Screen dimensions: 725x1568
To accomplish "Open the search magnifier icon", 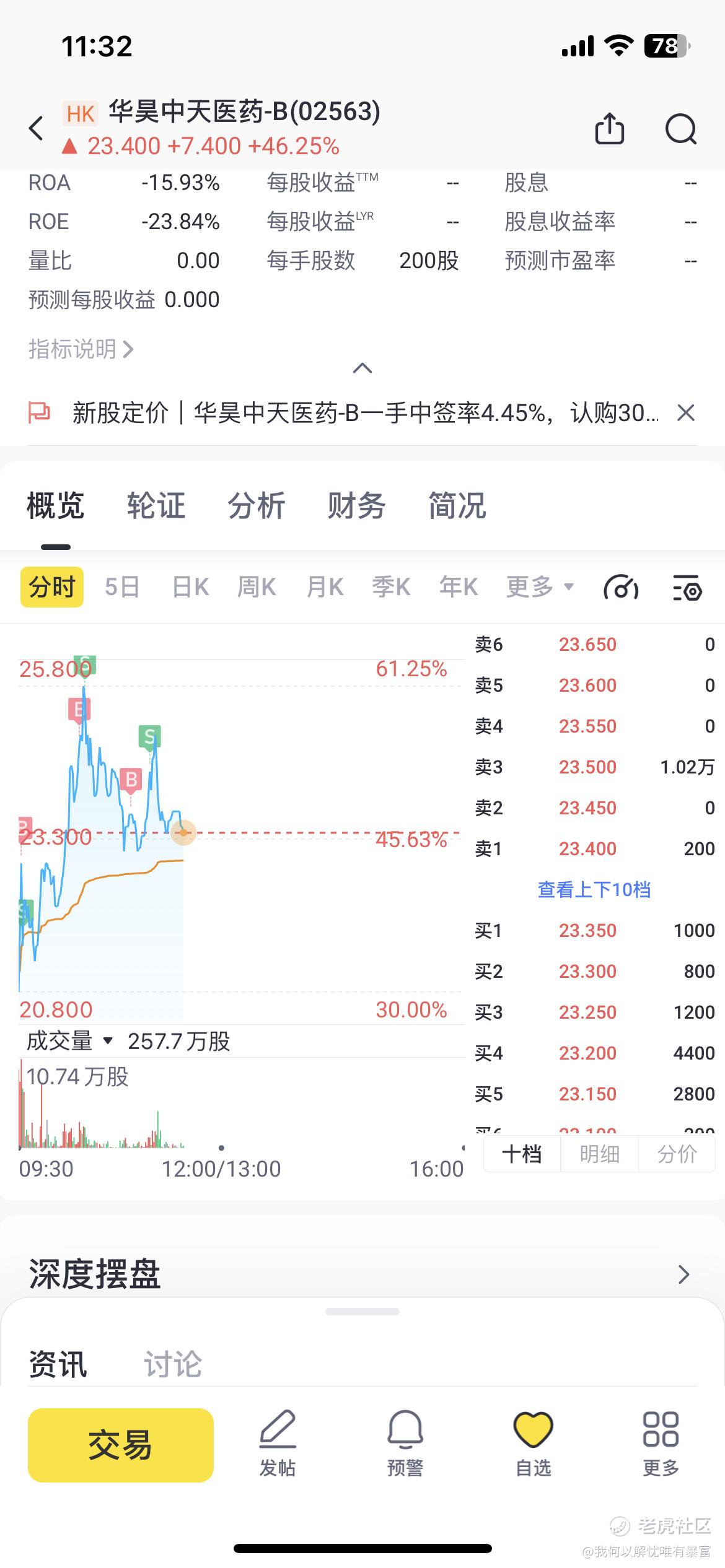I will (x=680, y=129).
